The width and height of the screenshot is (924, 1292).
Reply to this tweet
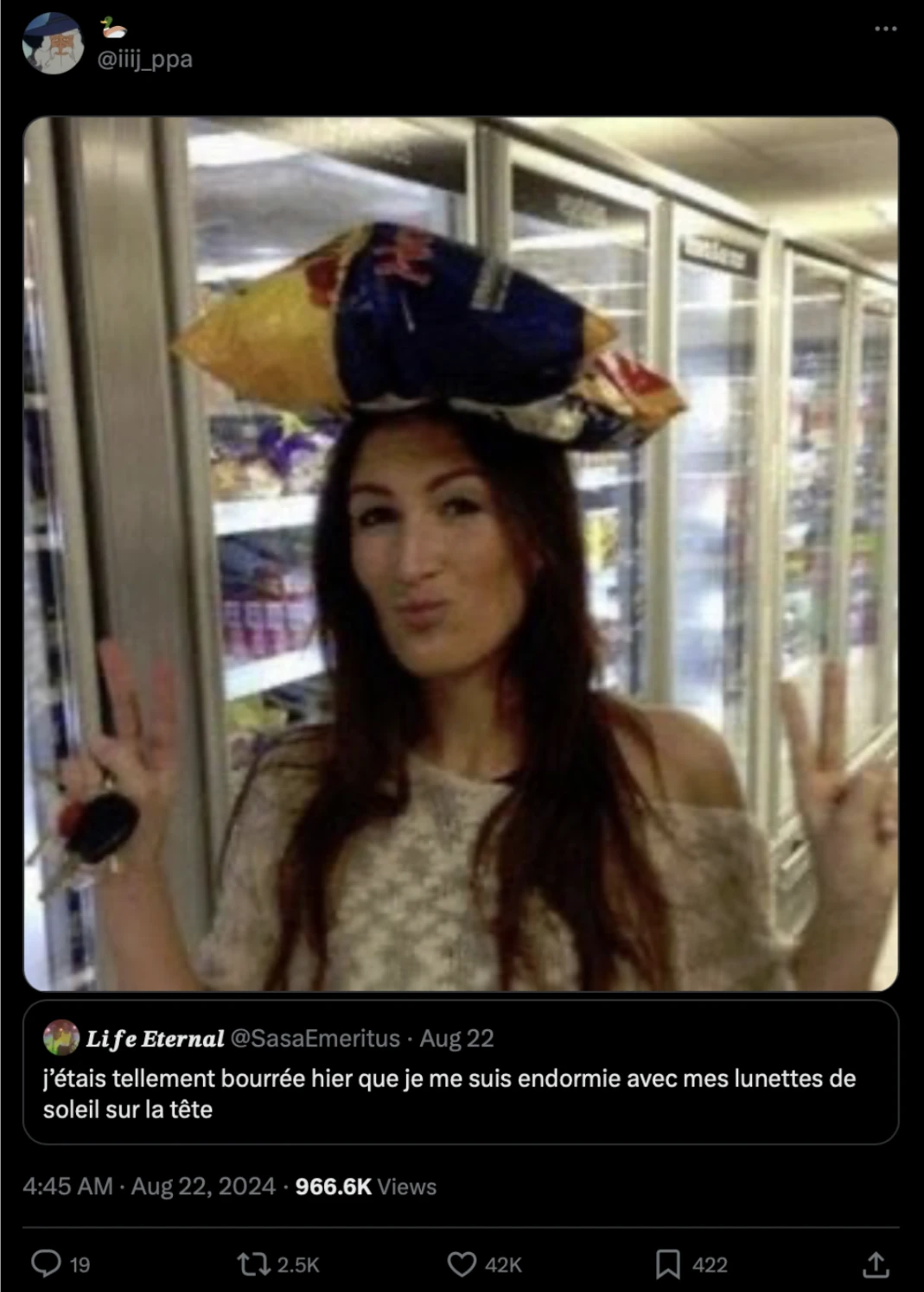click(x=47, y=1263)
